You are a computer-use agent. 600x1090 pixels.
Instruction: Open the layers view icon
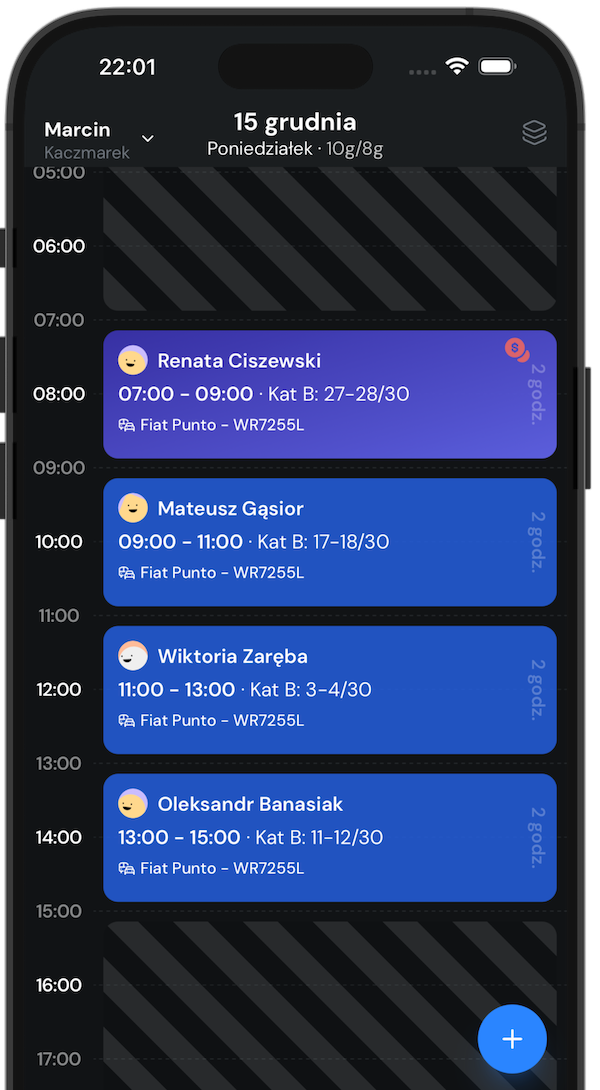(x=535, y=134)
